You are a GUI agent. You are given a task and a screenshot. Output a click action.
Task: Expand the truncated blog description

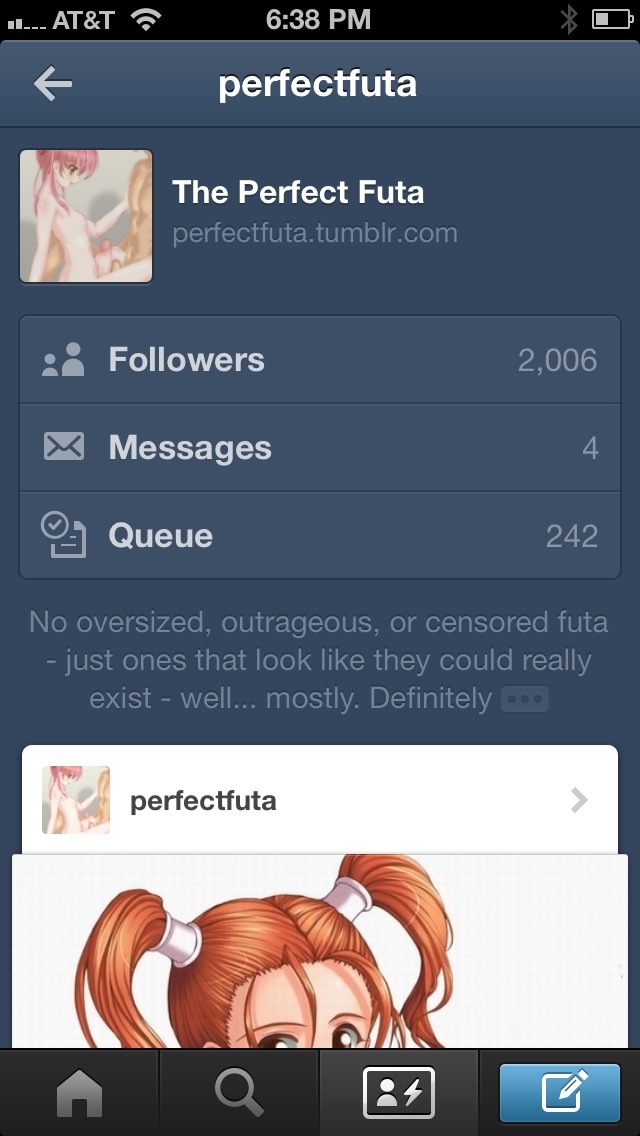tap(525, 699)
